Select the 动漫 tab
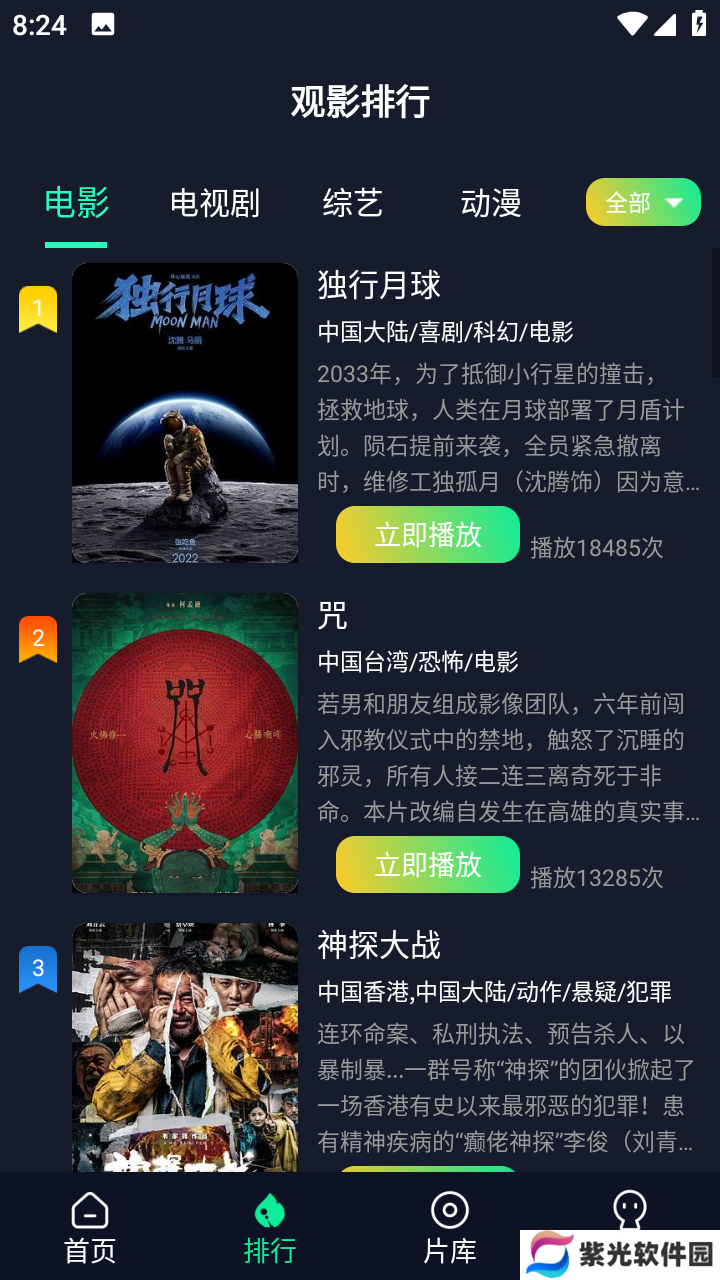This screenshot has height=1280, width=720. 491,203
